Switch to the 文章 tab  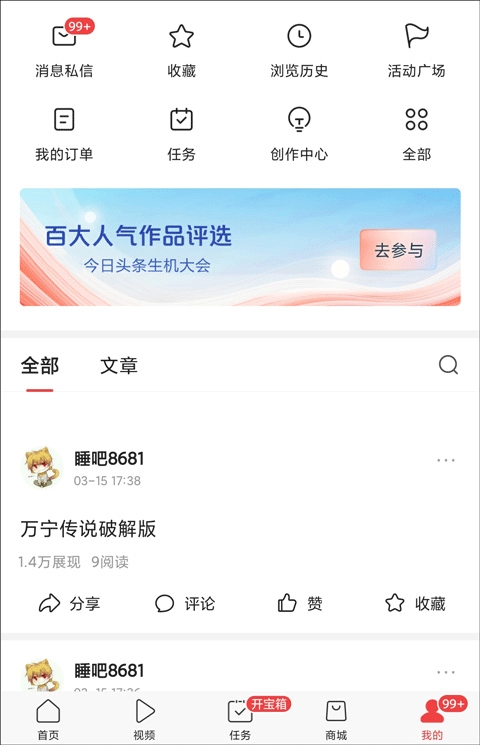click(x=119, y=365)
